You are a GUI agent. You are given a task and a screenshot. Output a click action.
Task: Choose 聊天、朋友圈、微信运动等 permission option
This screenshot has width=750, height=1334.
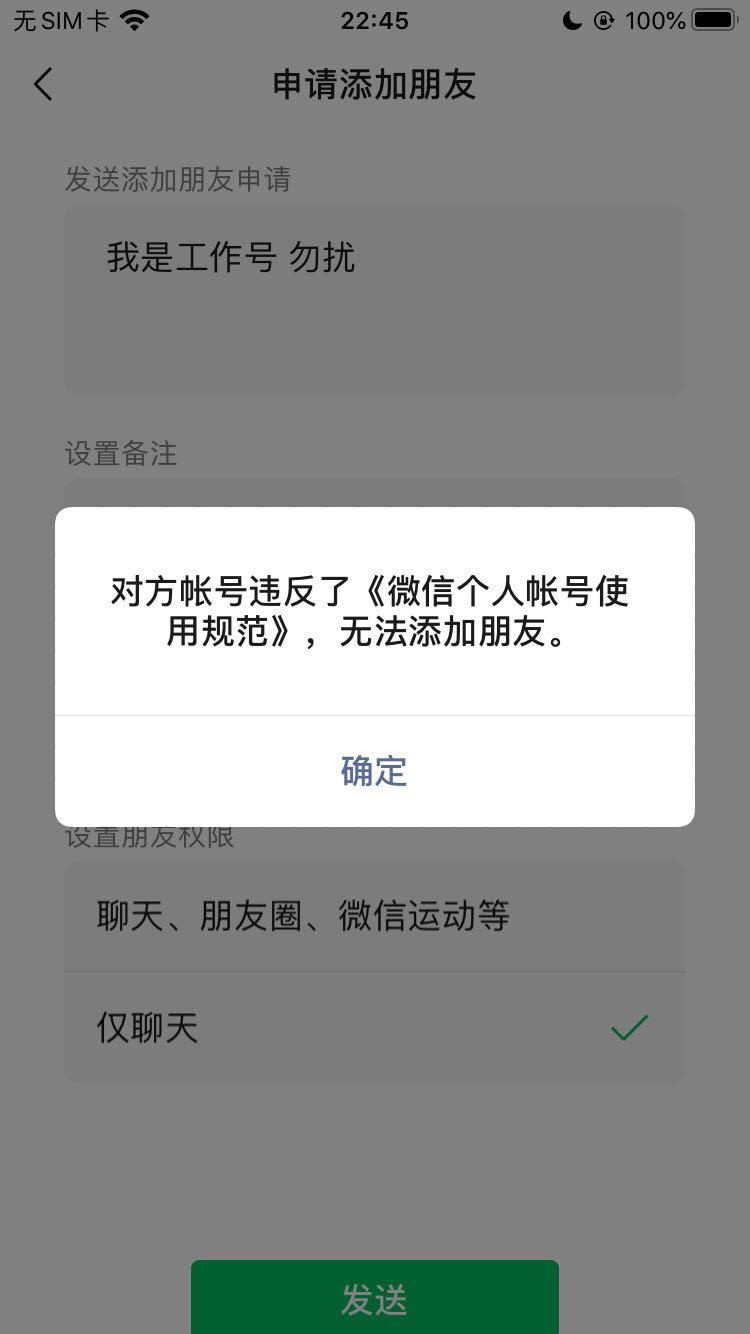pos(300,916)
